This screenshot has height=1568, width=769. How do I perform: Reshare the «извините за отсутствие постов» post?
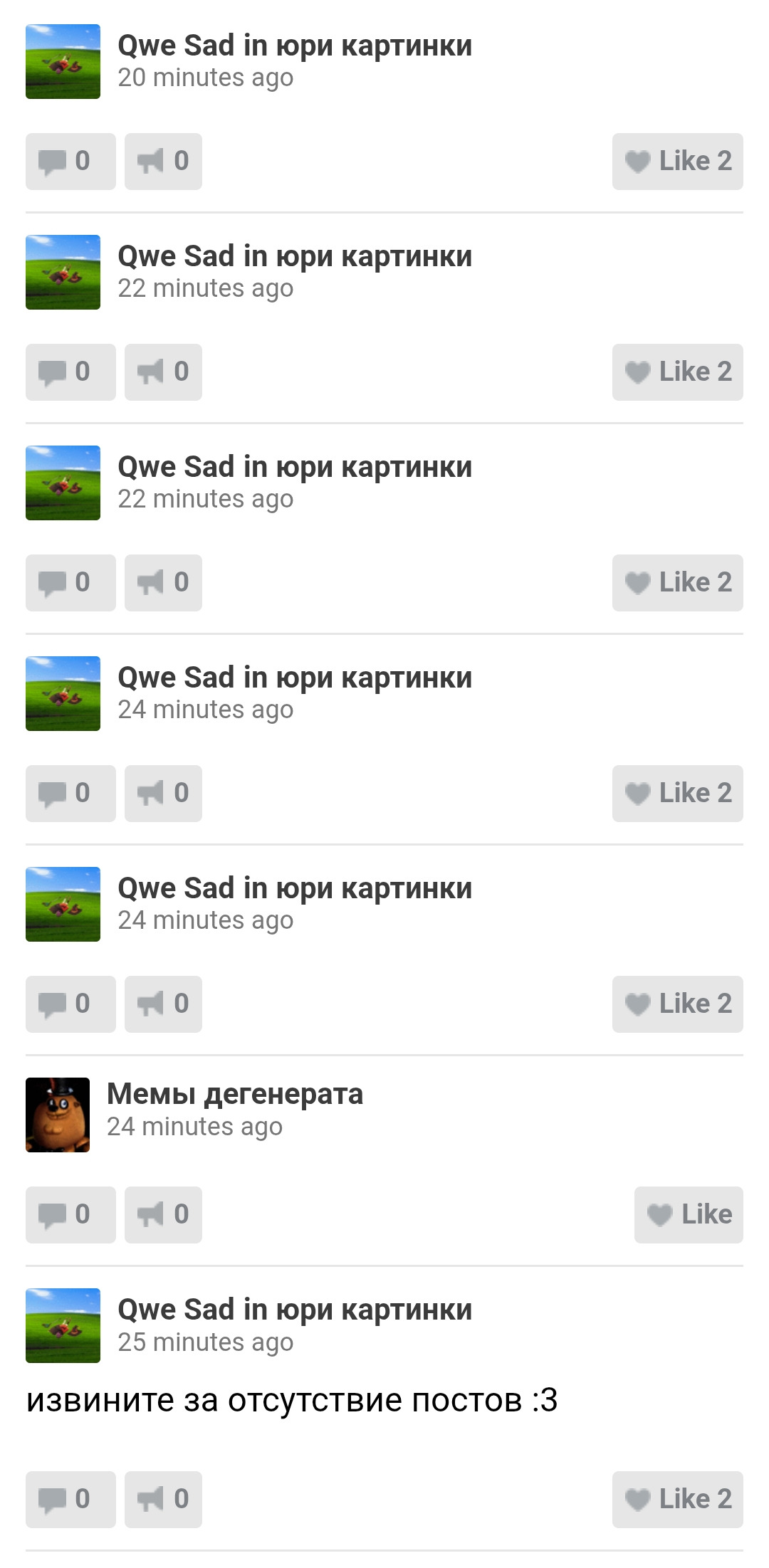point(163,1500)
